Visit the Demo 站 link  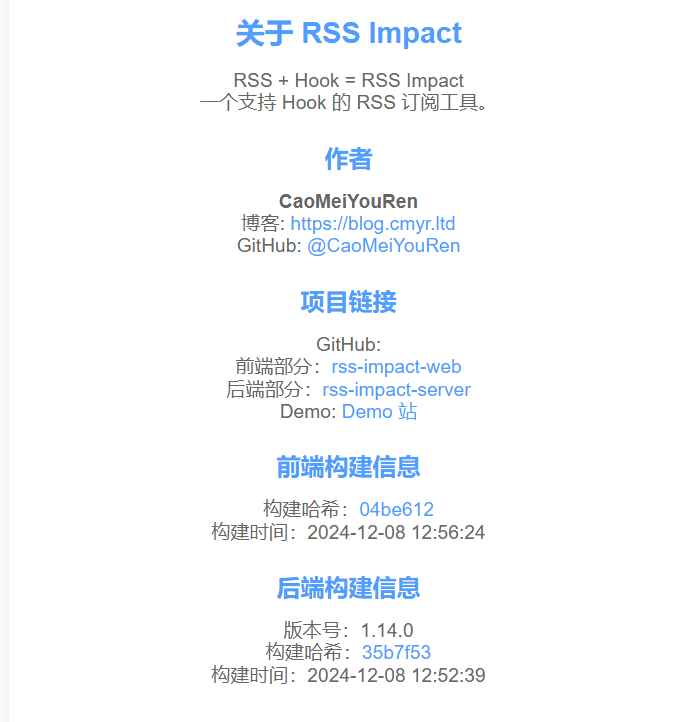[379, 412]
